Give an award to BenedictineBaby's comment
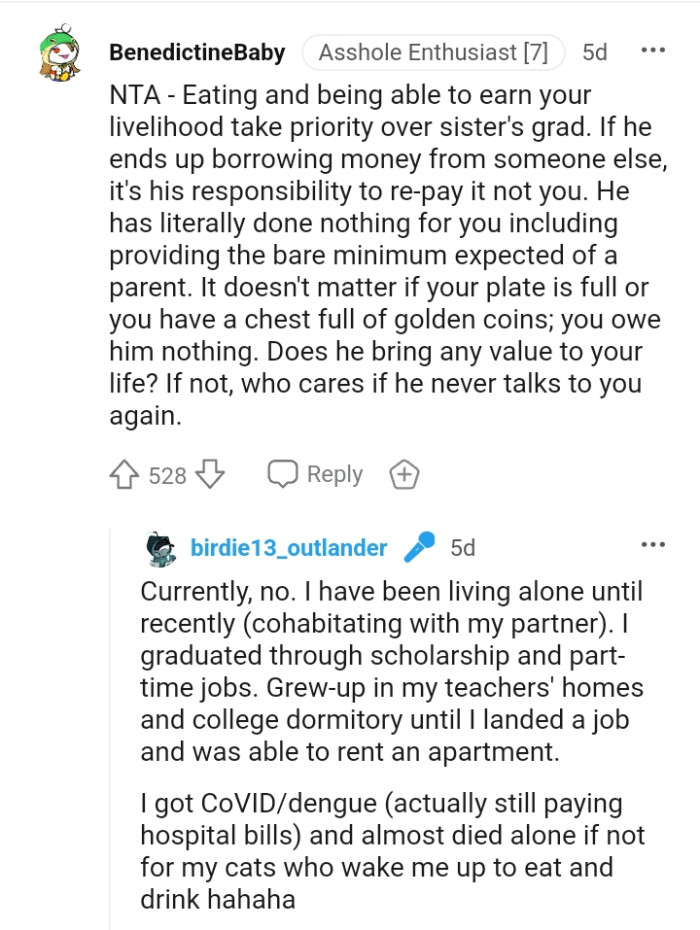The height and width of the screenshot is (930, 700). point(403,475)
